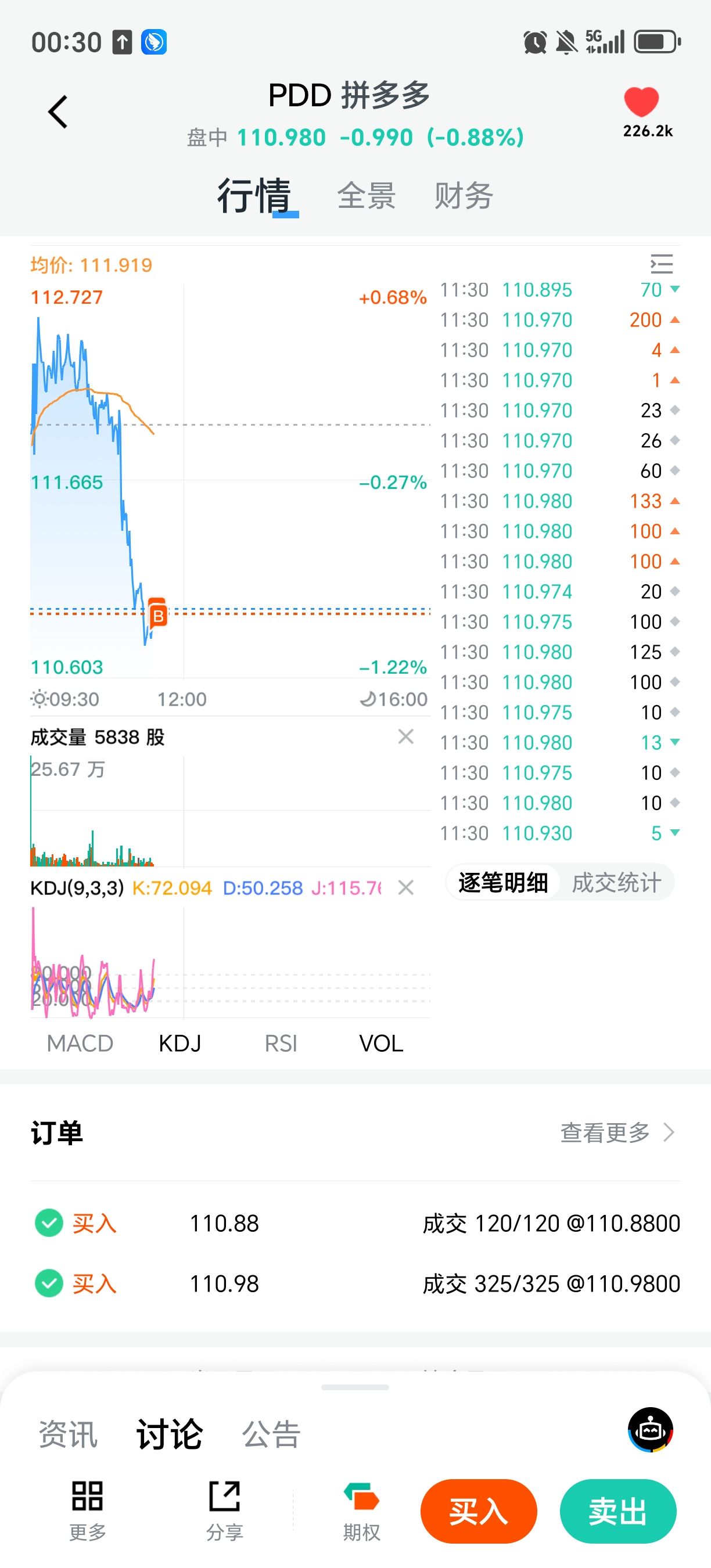Select the VOL indicator

(x=381, y=1044)
